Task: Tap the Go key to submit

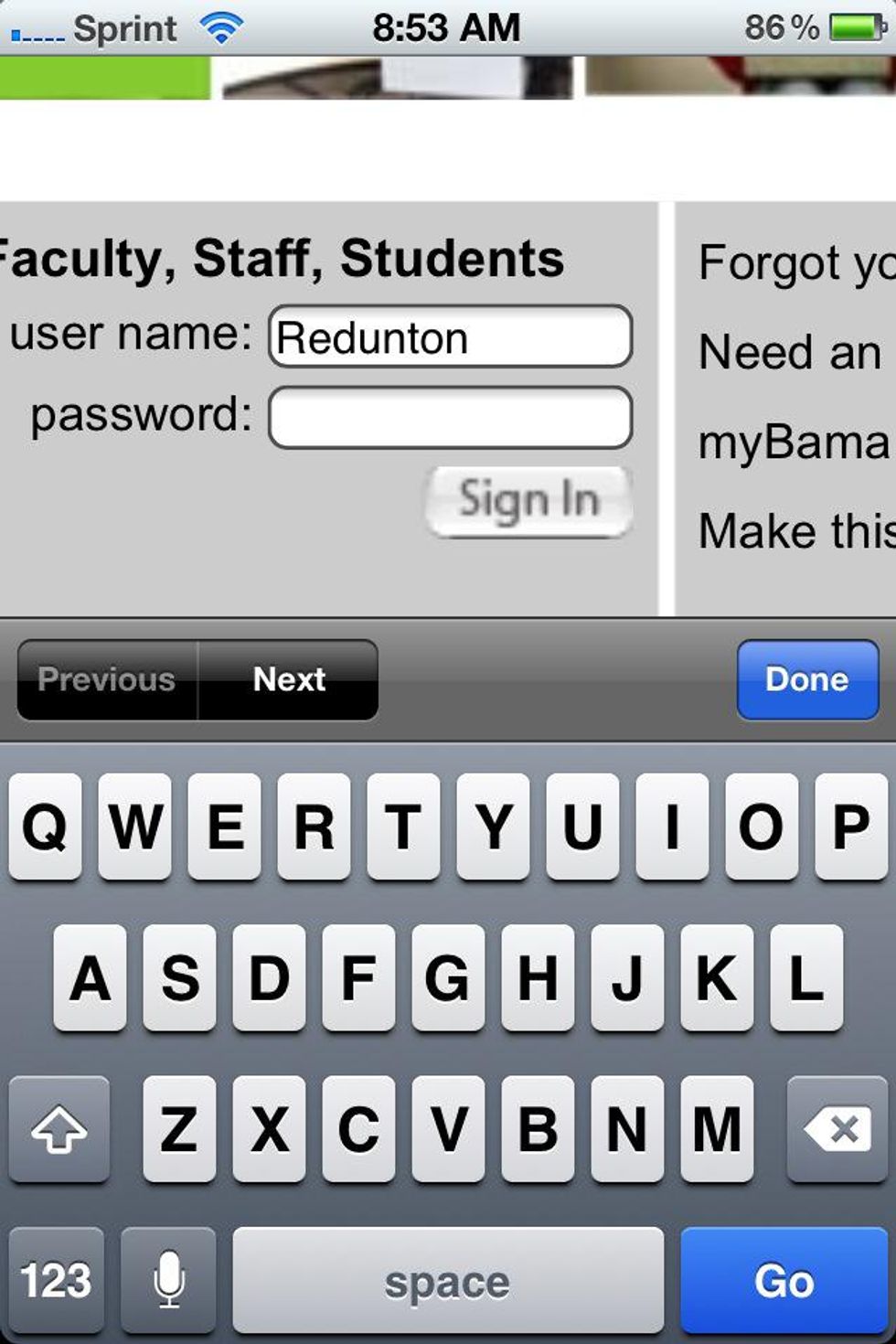Action: [784, 1280]
